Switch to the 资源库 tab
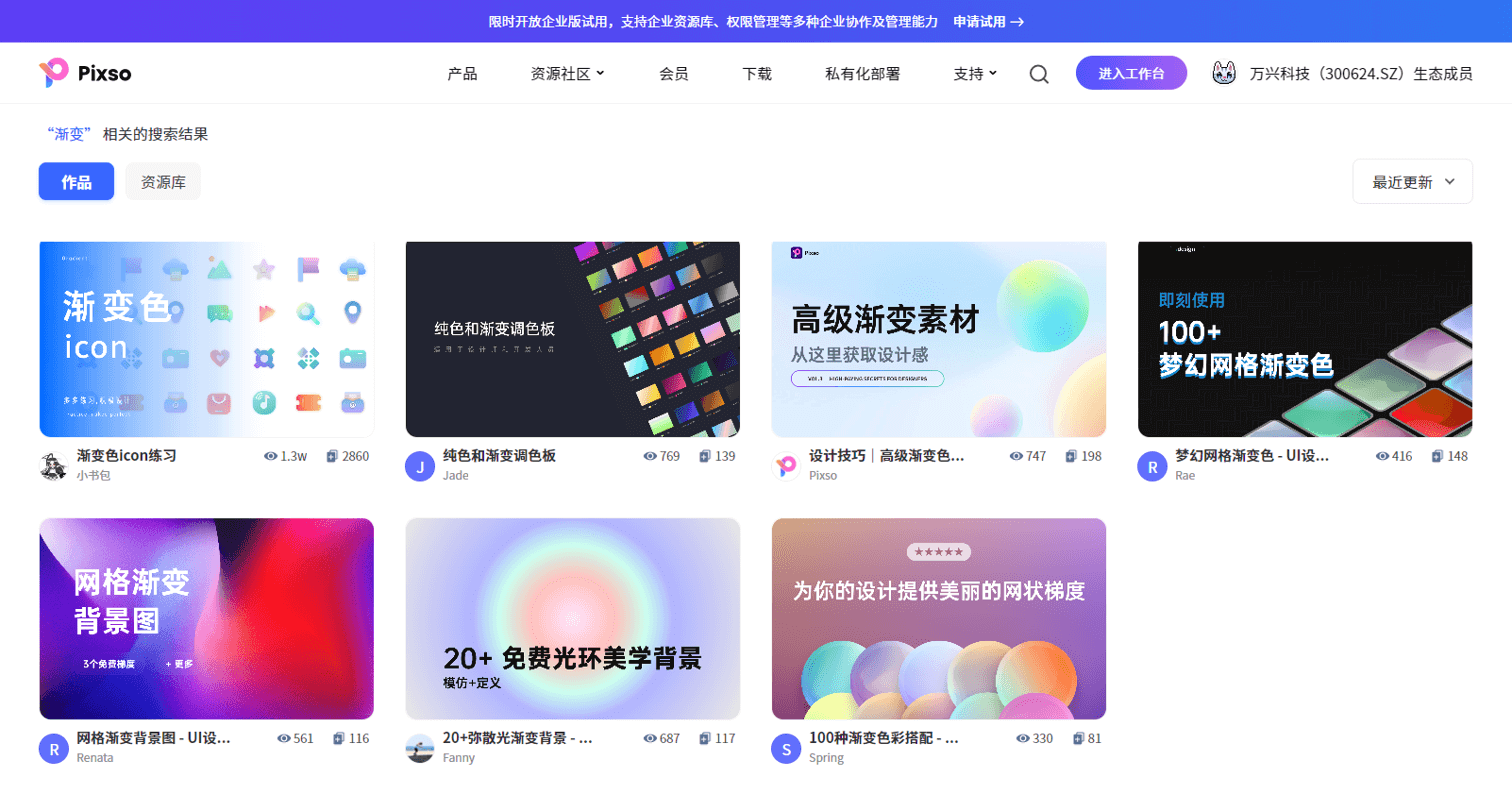The width and height of the screenshot is (1512, 794). (x=163, y=182)
